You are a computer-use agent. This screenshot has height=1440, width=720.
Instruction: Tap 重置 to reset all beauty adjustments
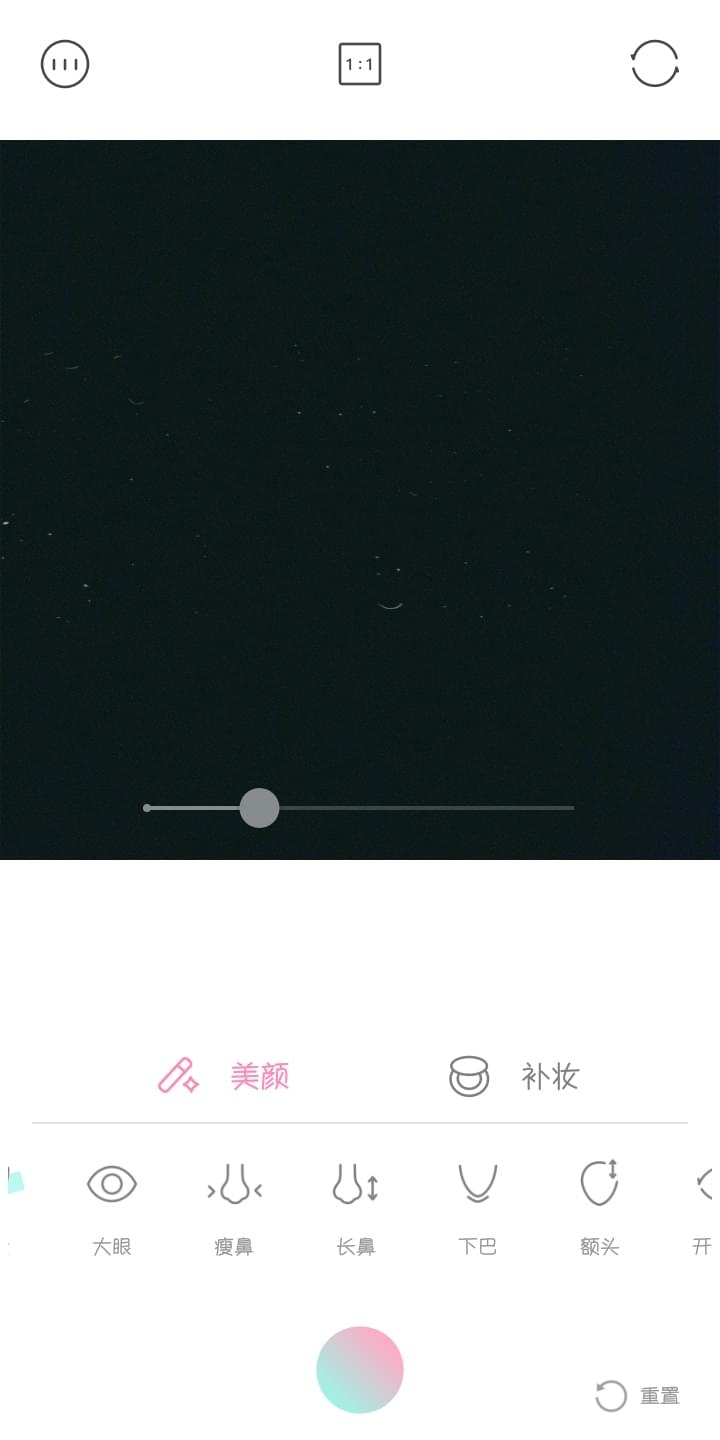click(x=661, y=1396)
